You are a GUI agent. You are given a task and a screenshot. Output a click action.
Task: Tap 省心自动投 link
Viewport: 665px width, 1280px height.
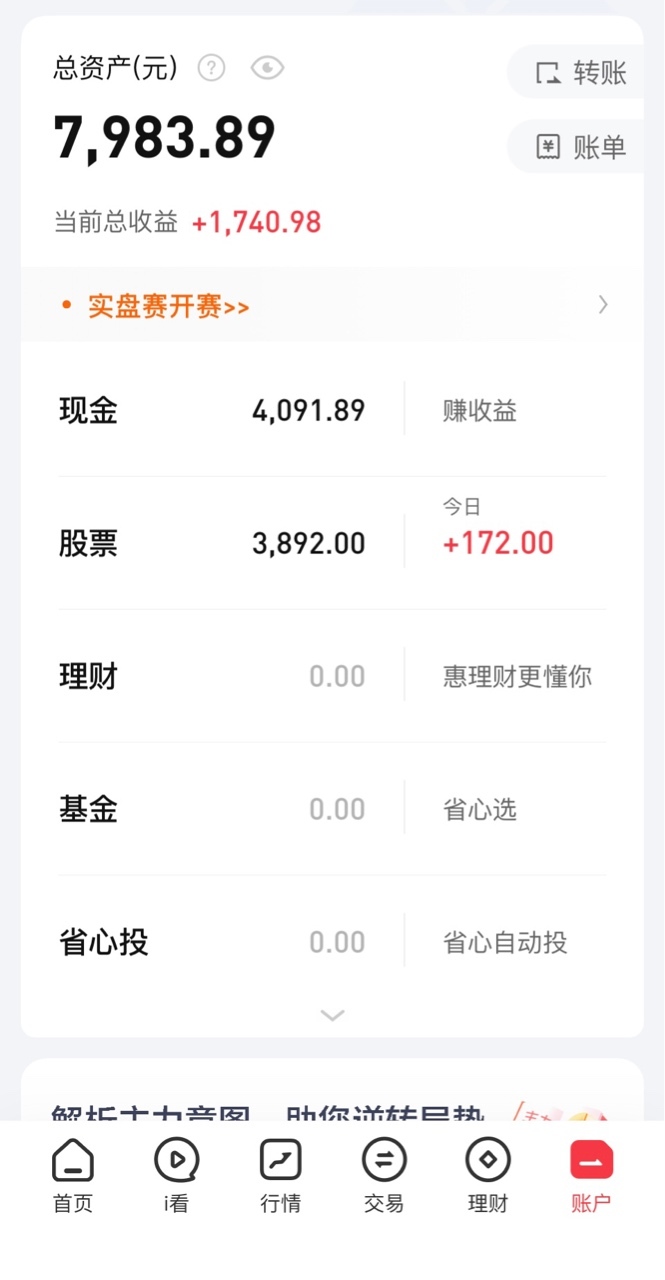pos(505,942)
